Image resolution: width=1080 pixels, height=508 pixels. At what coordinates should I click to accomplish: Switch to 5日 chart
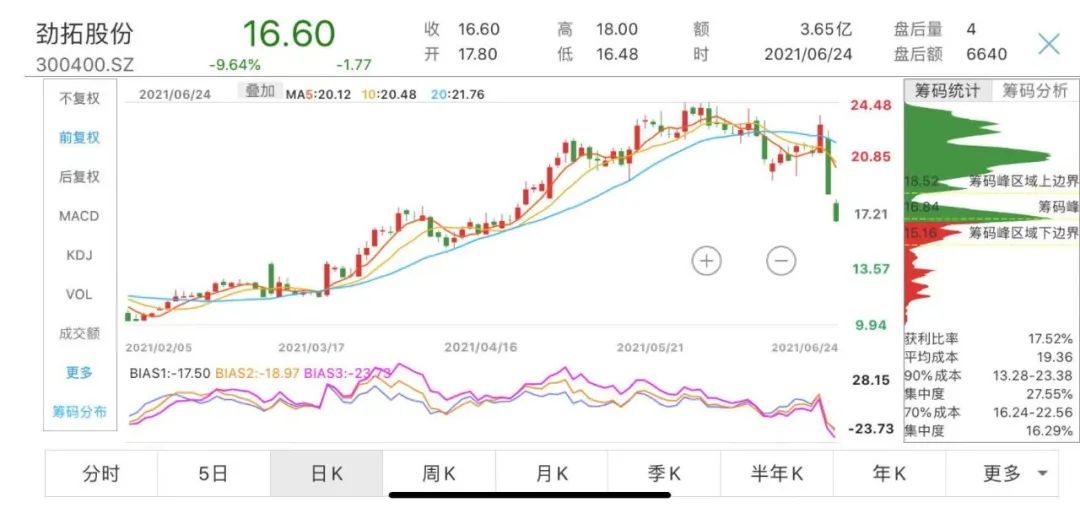pos(213,473)
